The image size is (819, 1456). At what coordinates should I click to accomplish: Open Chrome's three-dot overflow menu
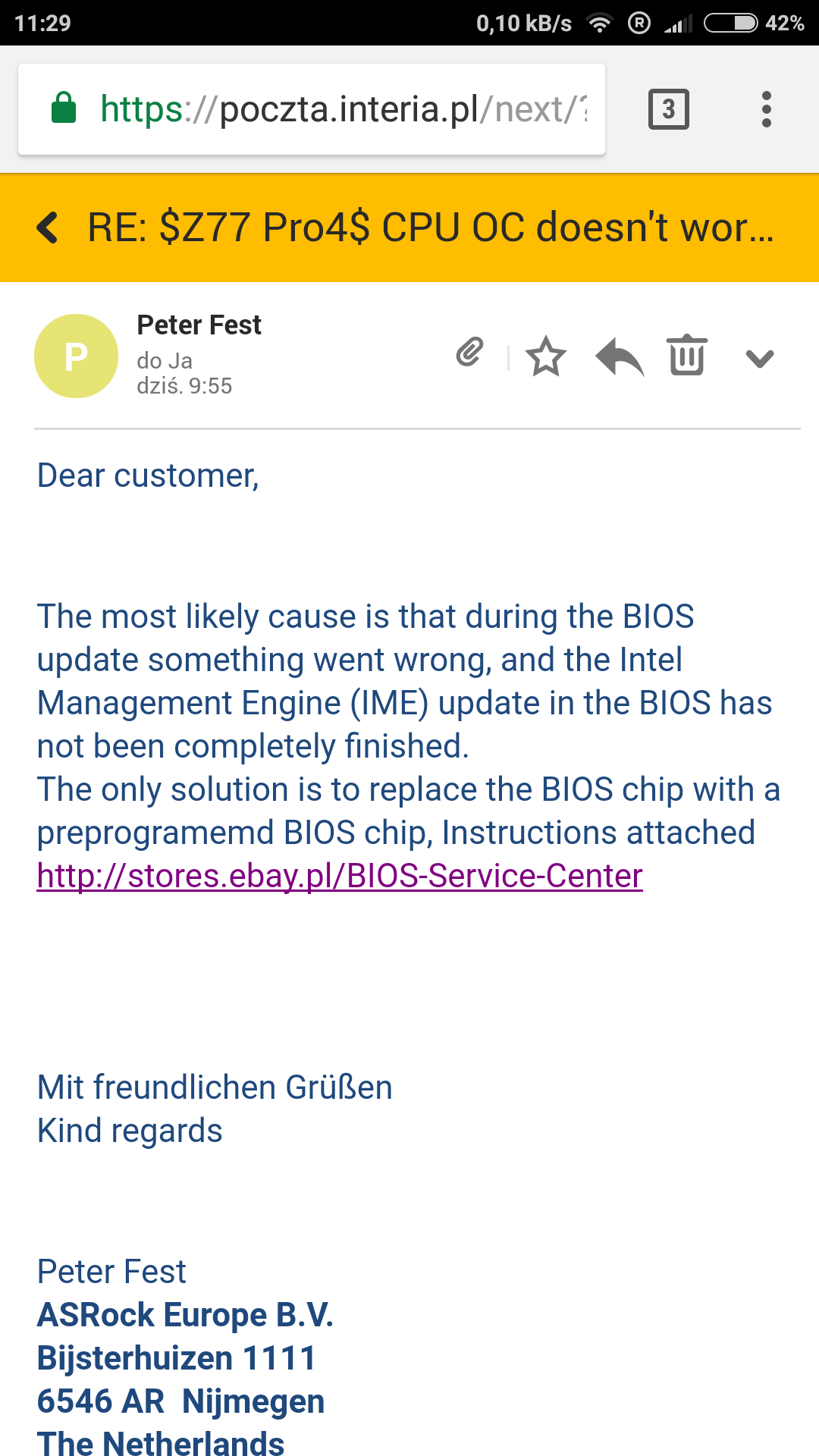tap(766, 109)
